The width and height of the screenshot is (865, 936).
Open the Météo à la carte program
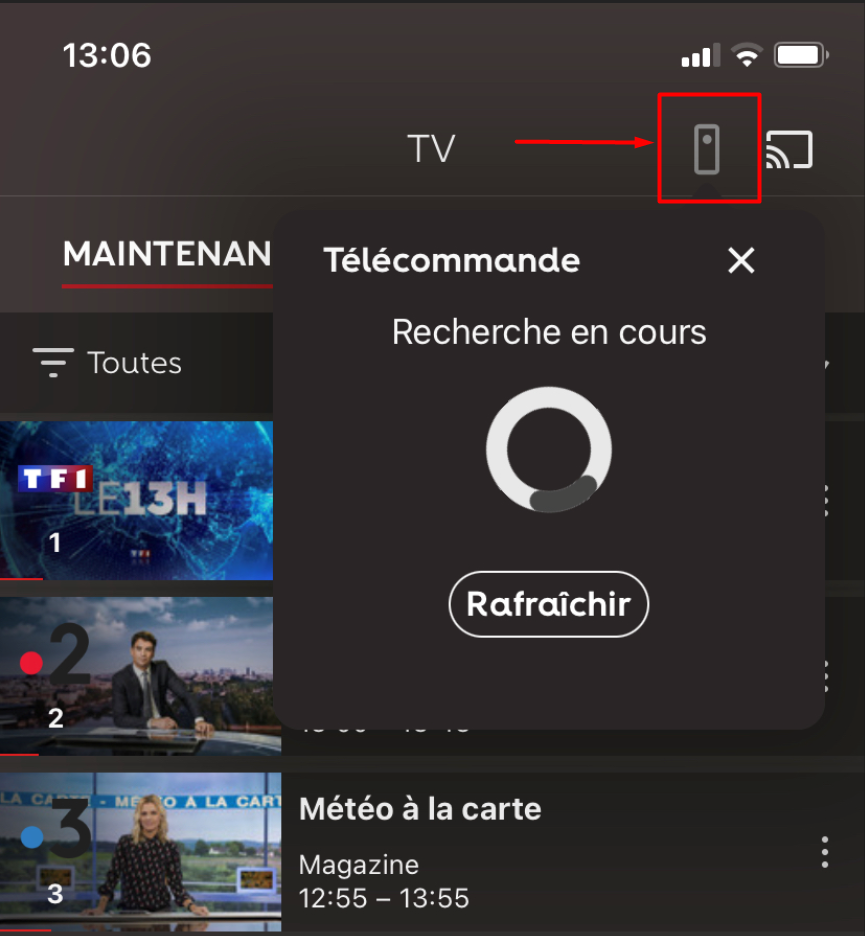[x=420, y=809]
